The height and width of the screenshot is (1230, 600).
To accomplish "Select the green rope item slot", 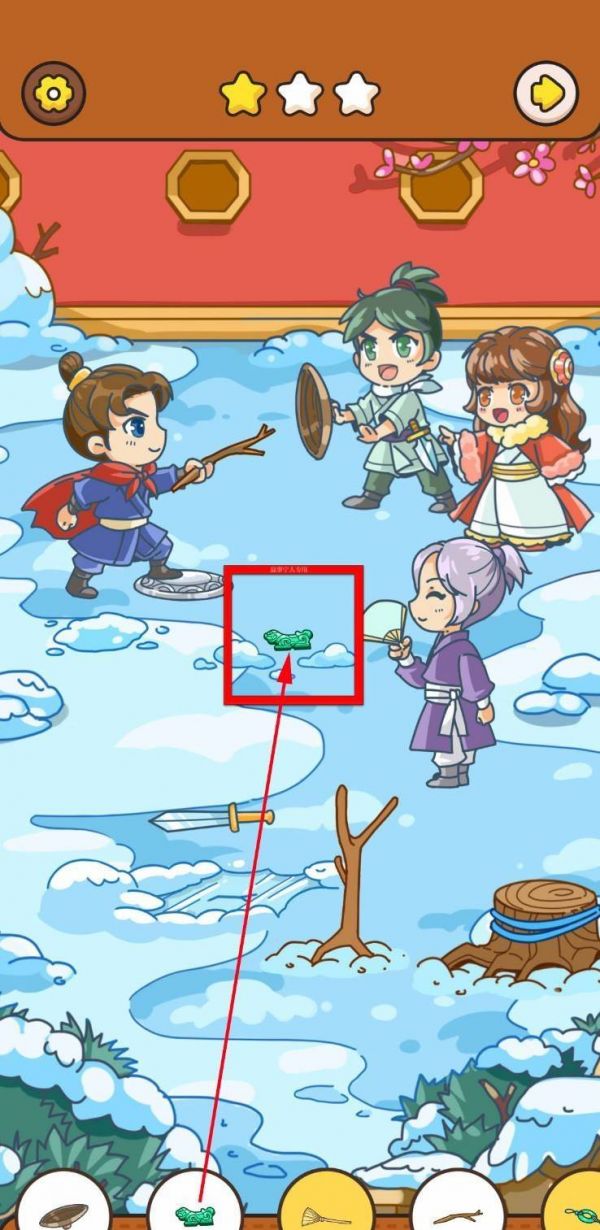I will point(582,1210).
